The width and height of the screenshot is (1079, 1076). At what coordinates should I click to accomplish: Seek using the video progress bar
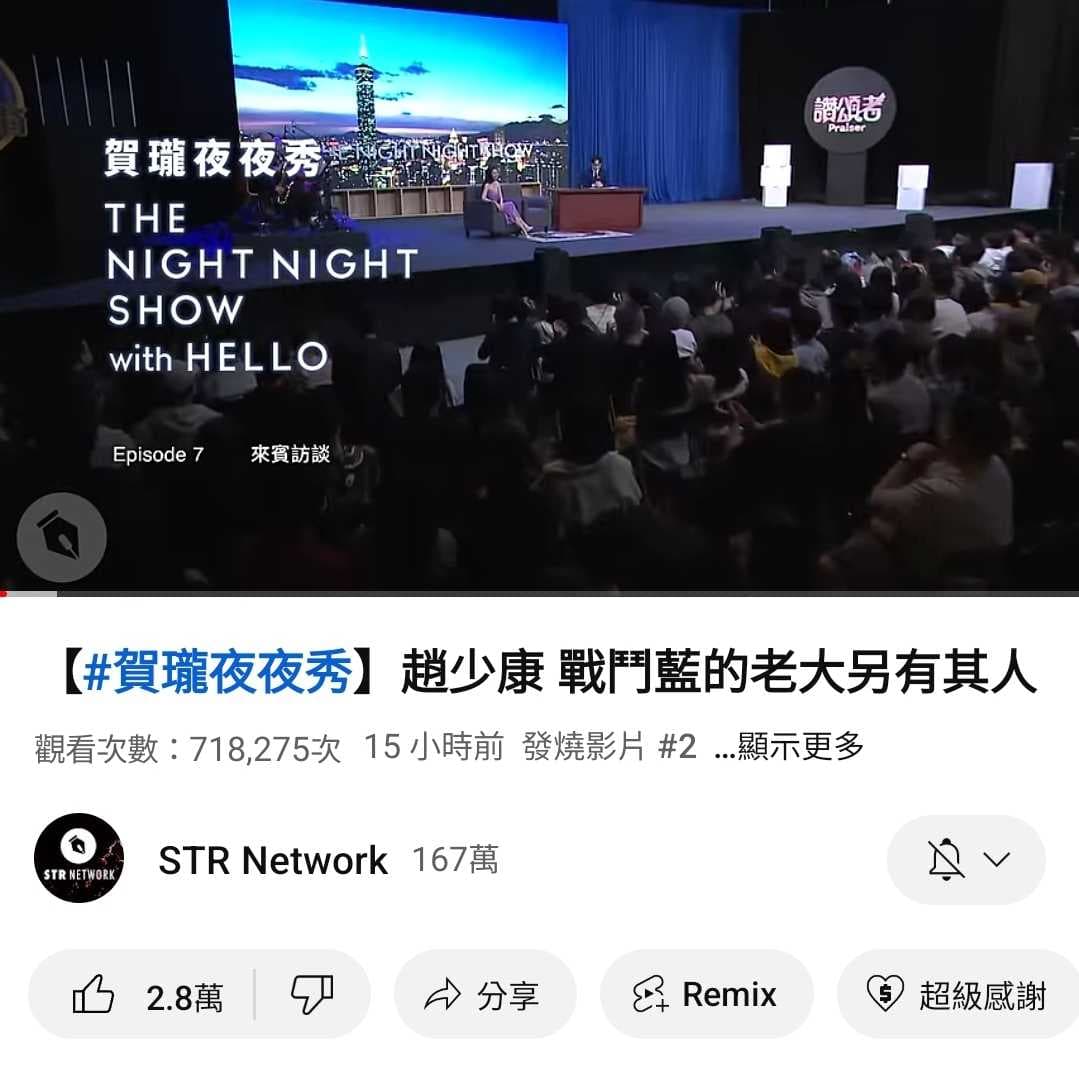point(540,594)
